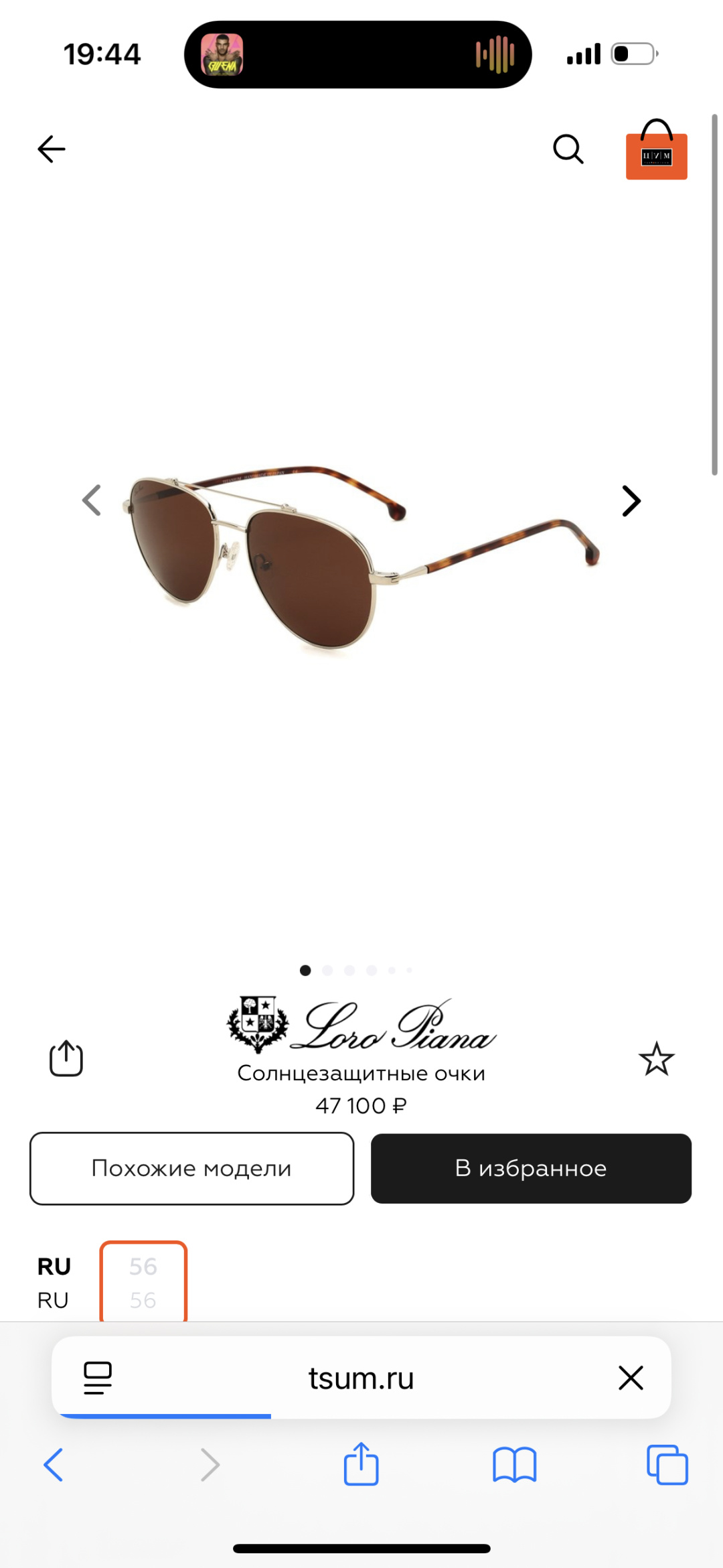Go back using the top-left arrow

click(x=52, y=149)
